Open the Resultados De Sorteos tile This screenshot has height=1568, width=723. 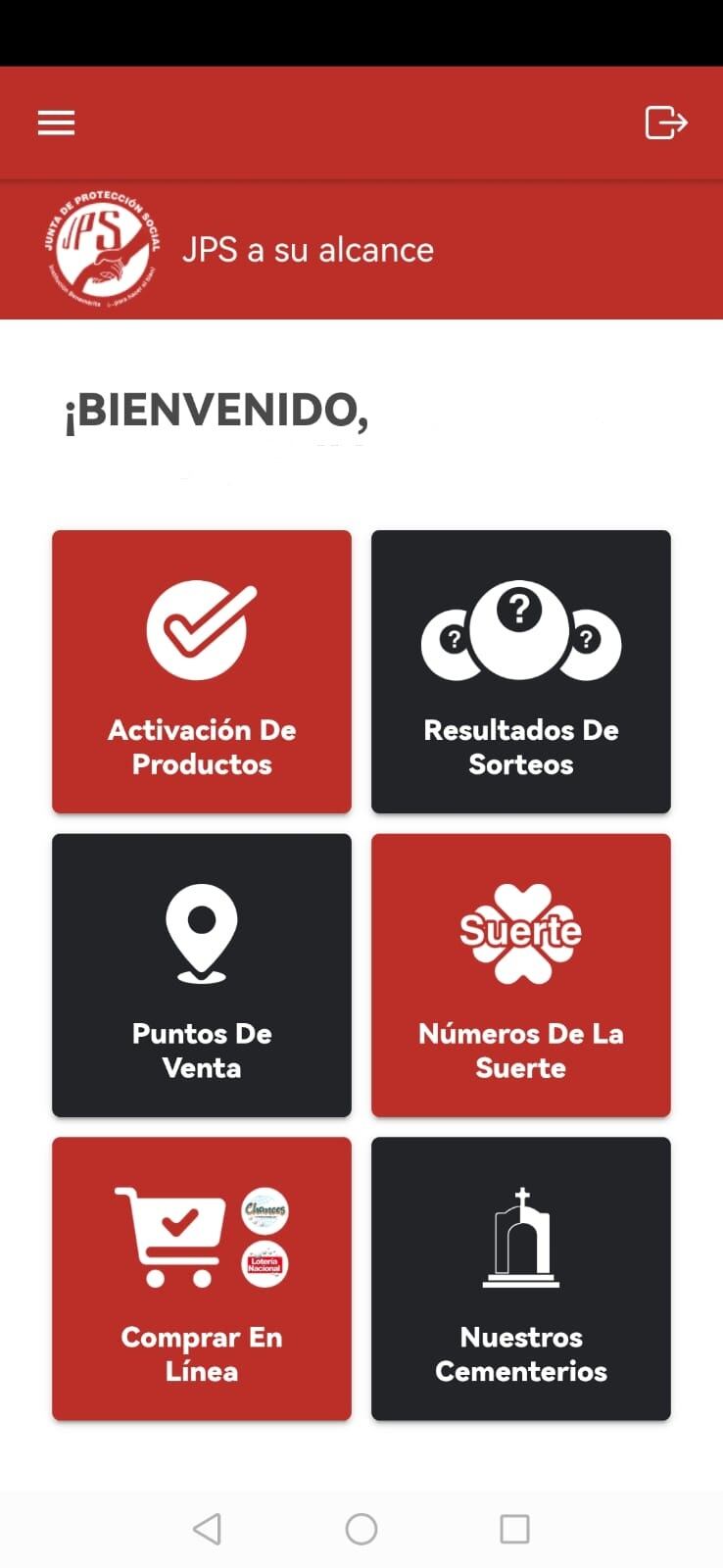(520, 671)
